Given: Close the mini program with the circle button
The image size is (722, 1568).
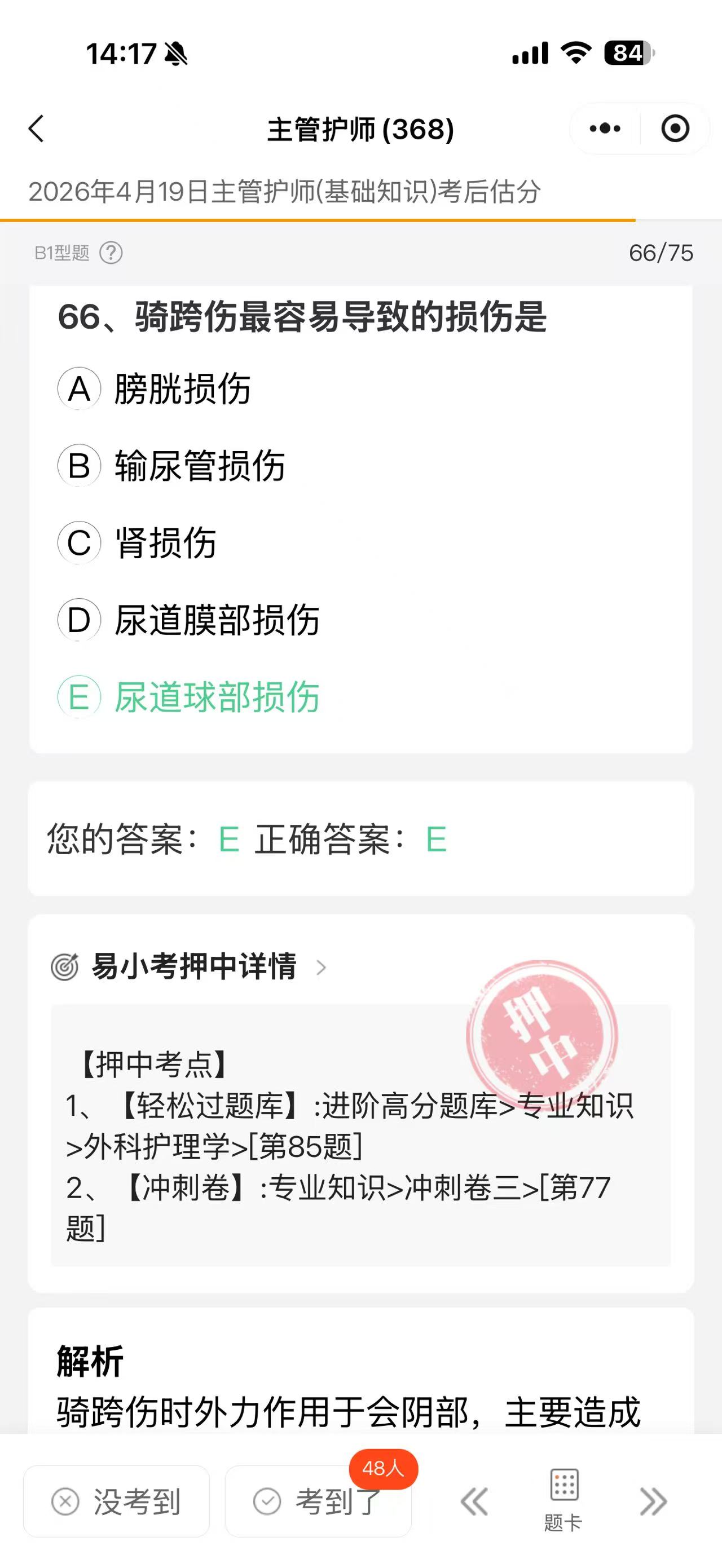Looking at the screenshot, I should [675, 129].
